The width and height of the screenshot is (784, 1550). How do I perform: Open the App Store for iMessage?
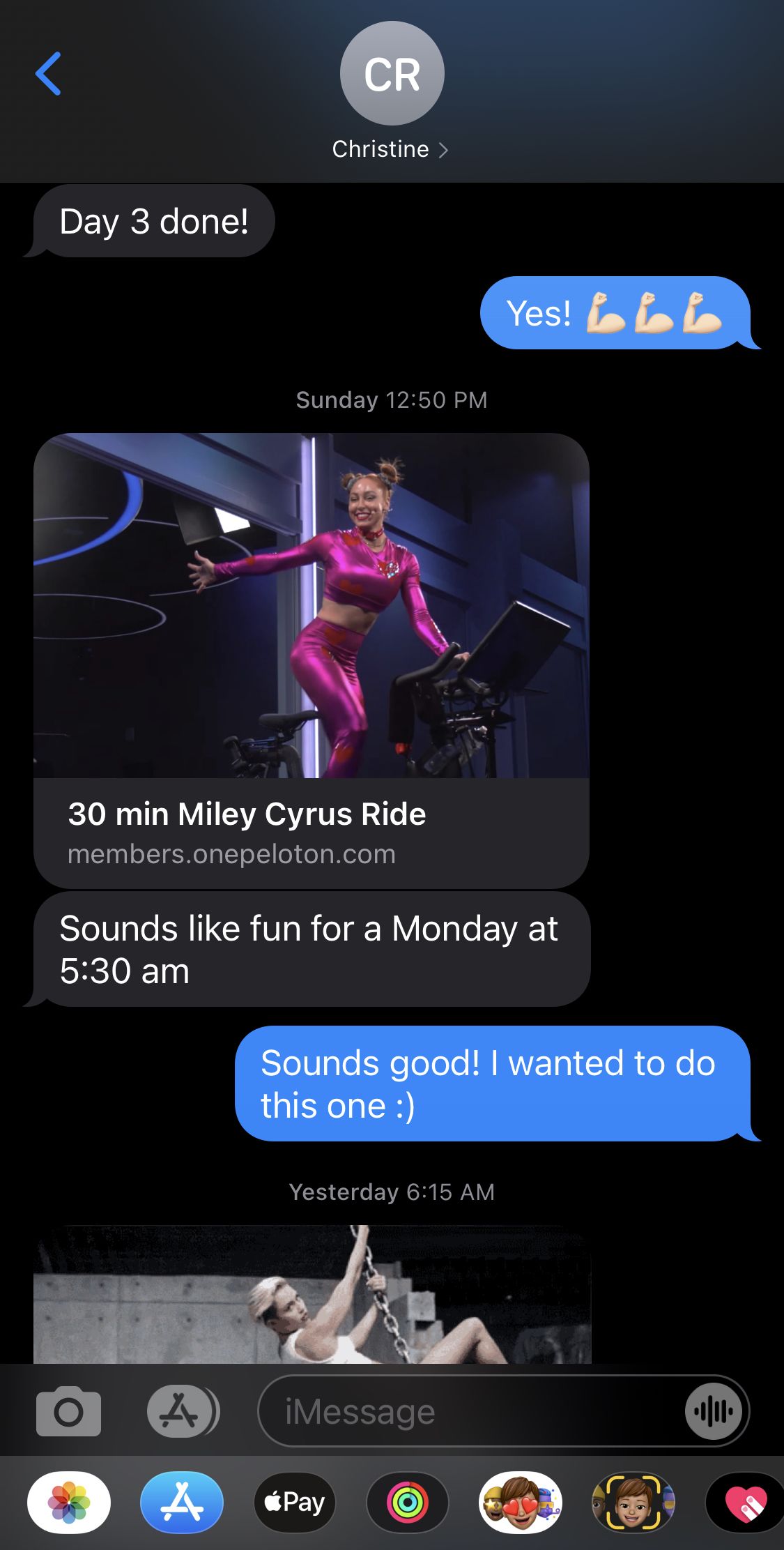pos(182,1503)
